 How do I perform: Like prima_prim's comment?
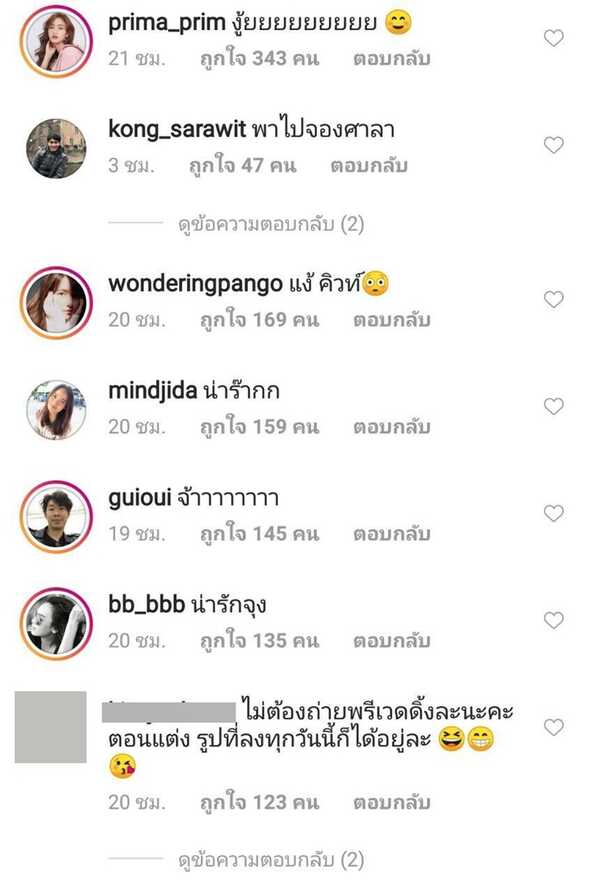coord(553,39)
